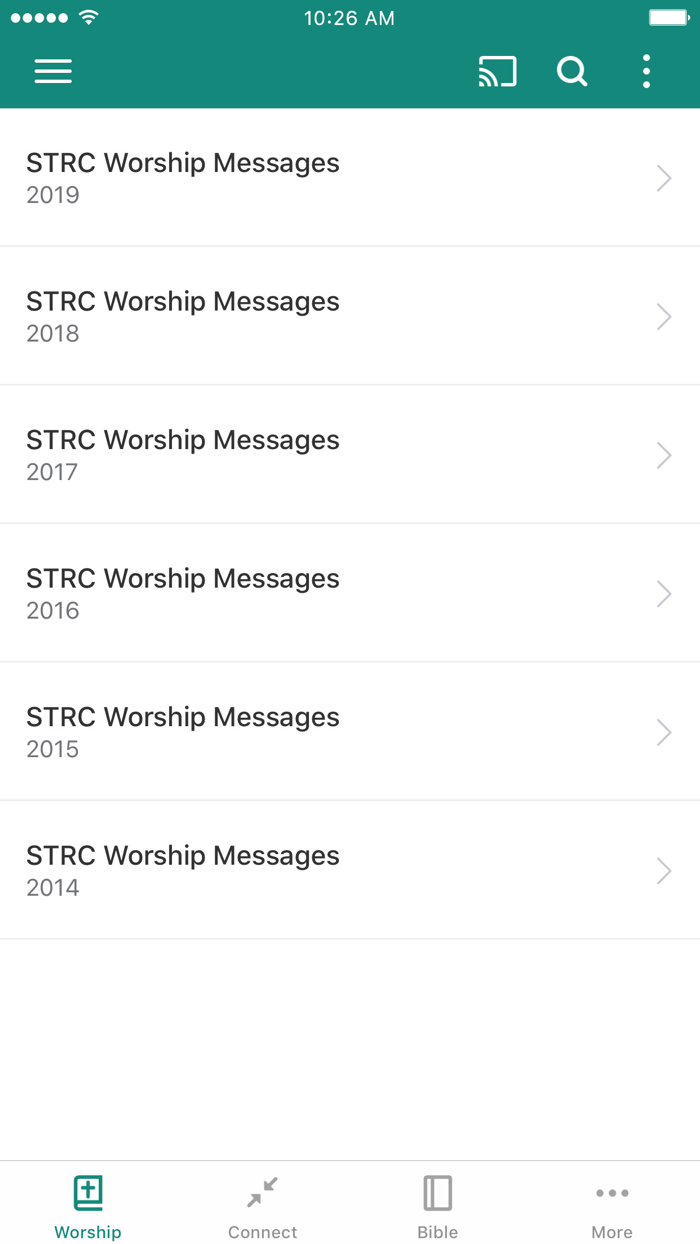
Task: Browse the 2015 worship messages
Action: tap(350, 732)
